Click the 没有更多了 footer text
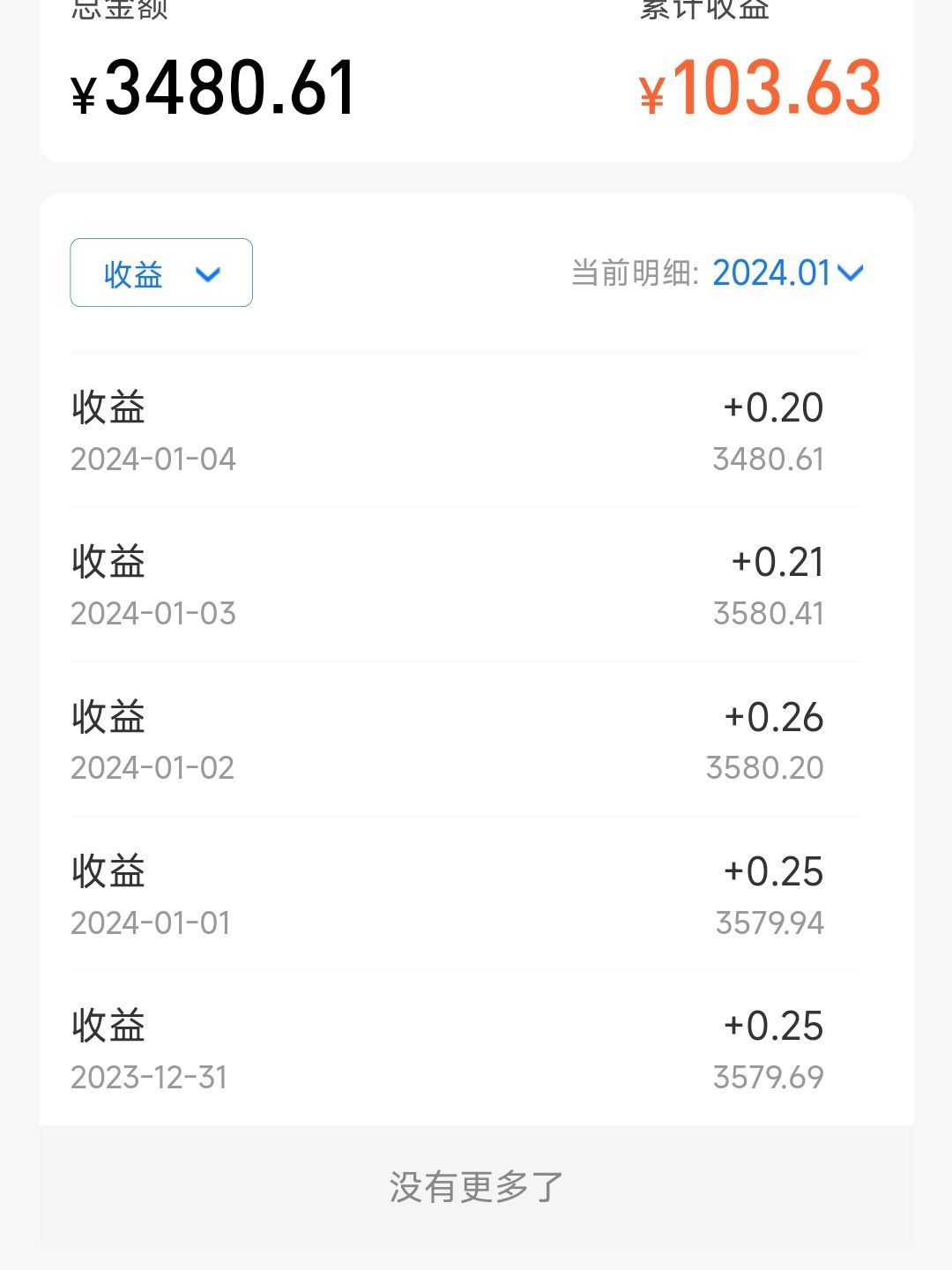 pos(476,1187)
